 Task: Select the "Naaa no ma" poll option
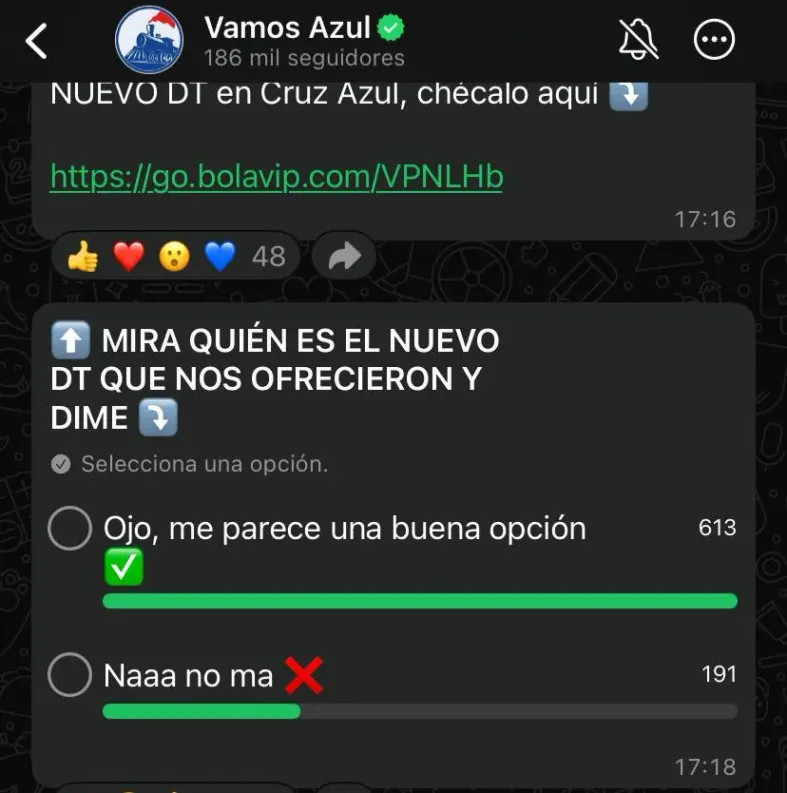pos(70,675)
